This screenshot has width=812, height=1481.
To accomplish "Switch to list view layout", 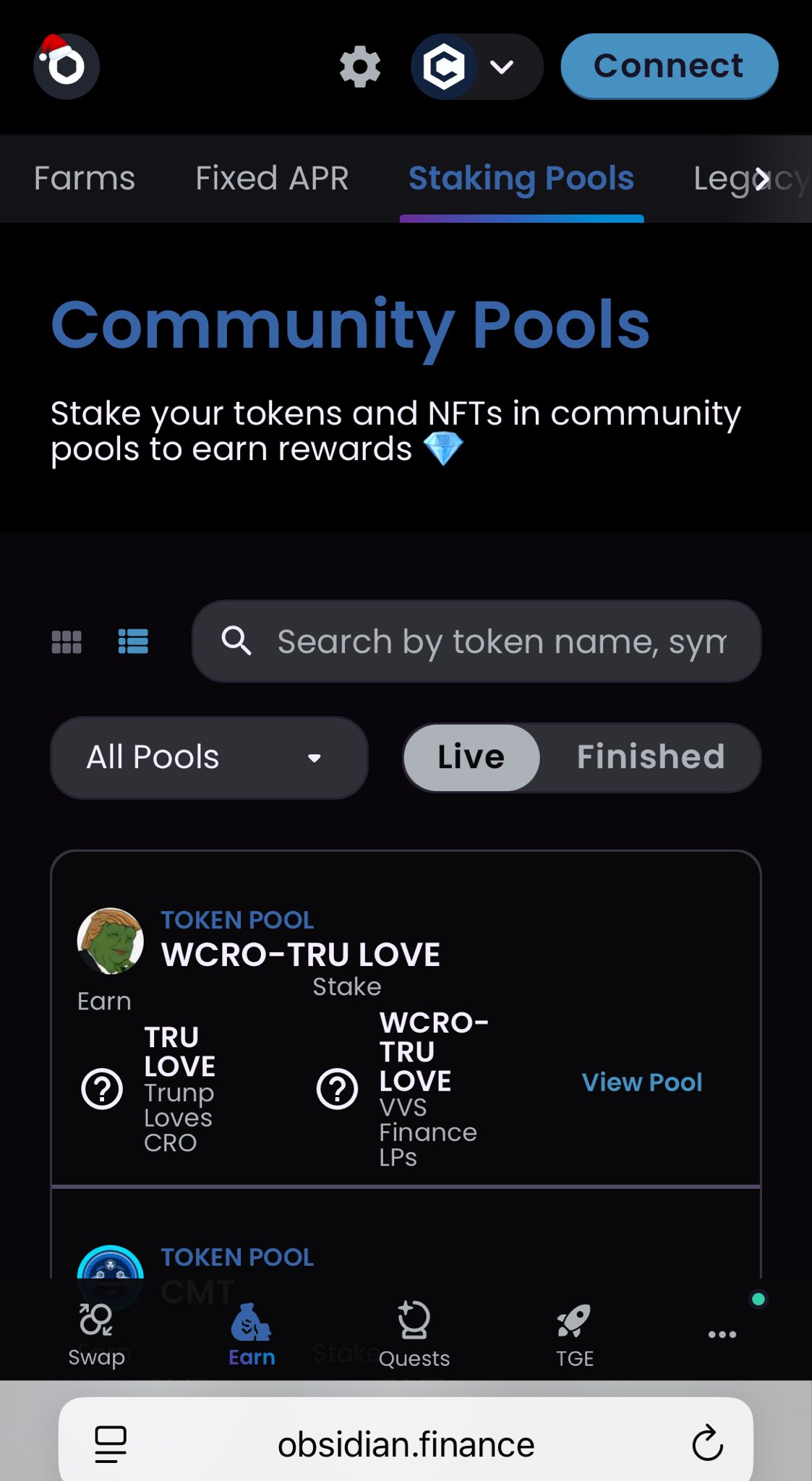I will coord(133,641).
